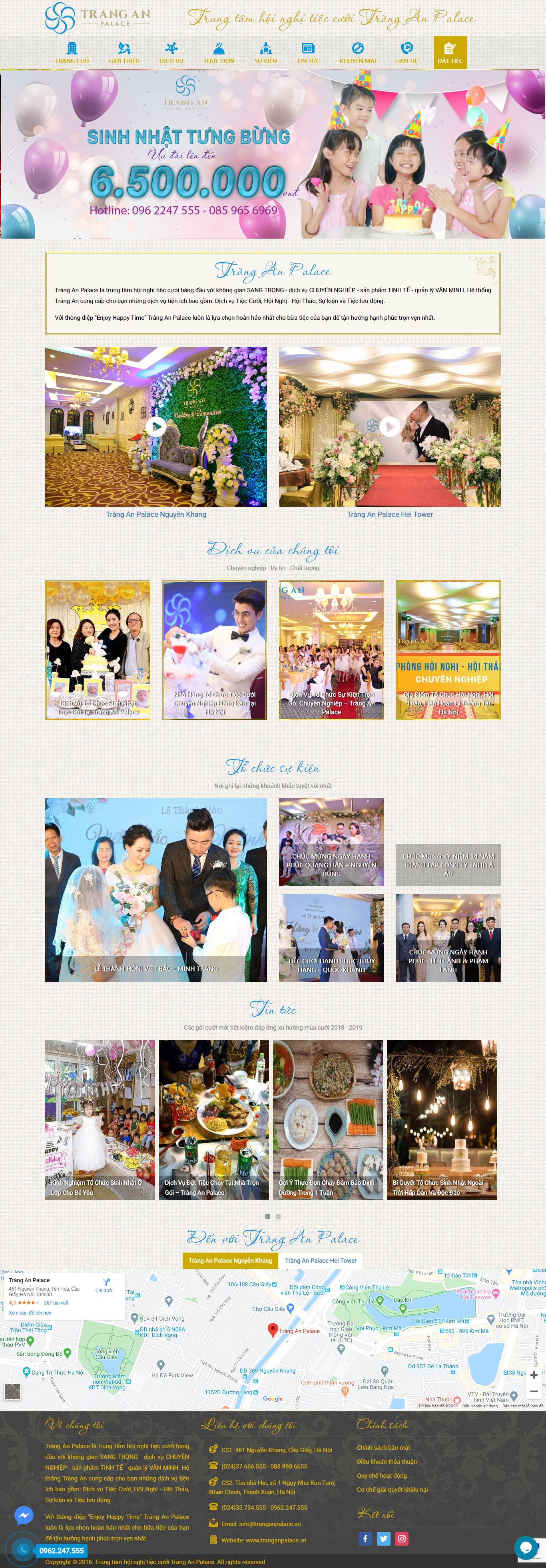This screenshot has width=546, height=1568.
Task: Open Chính sách bảo mật link
Action: click(383, 1447)
